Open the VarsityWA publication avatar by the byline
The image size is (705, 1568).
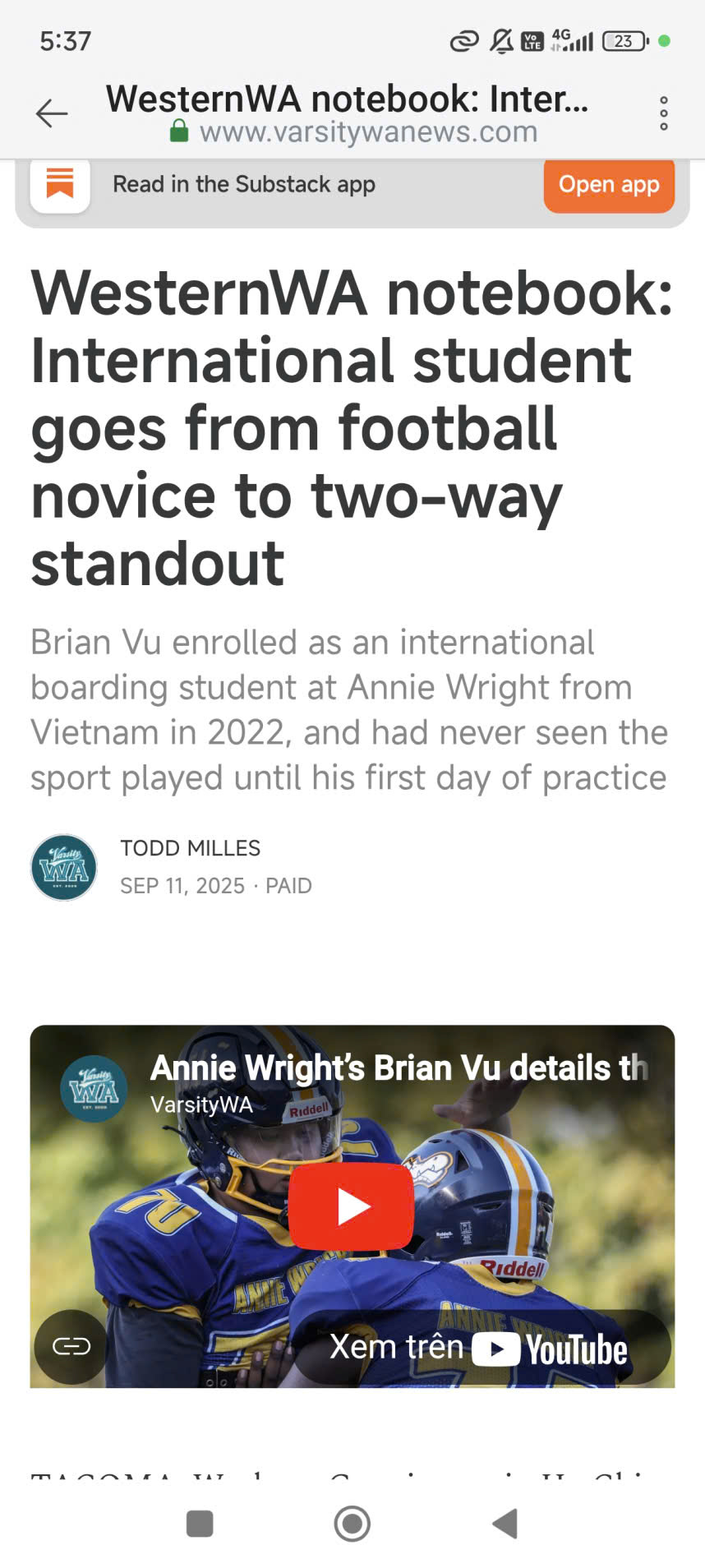(x=64, y=867)
